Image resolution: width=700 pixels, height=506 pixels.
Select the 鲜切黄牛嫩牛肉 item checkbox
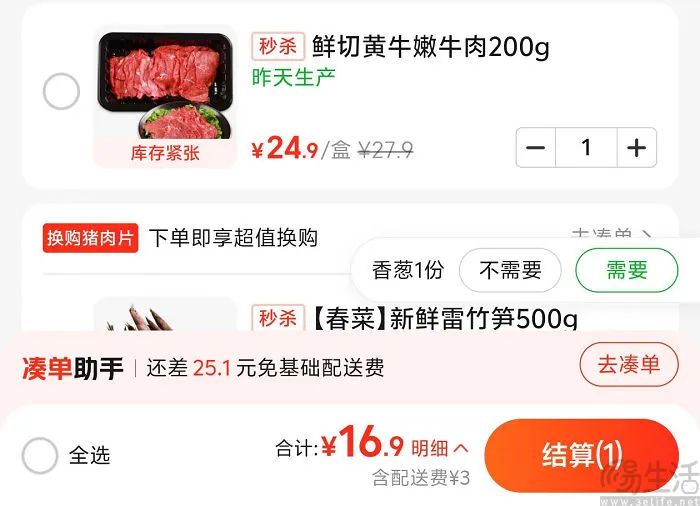pos(61,92)
